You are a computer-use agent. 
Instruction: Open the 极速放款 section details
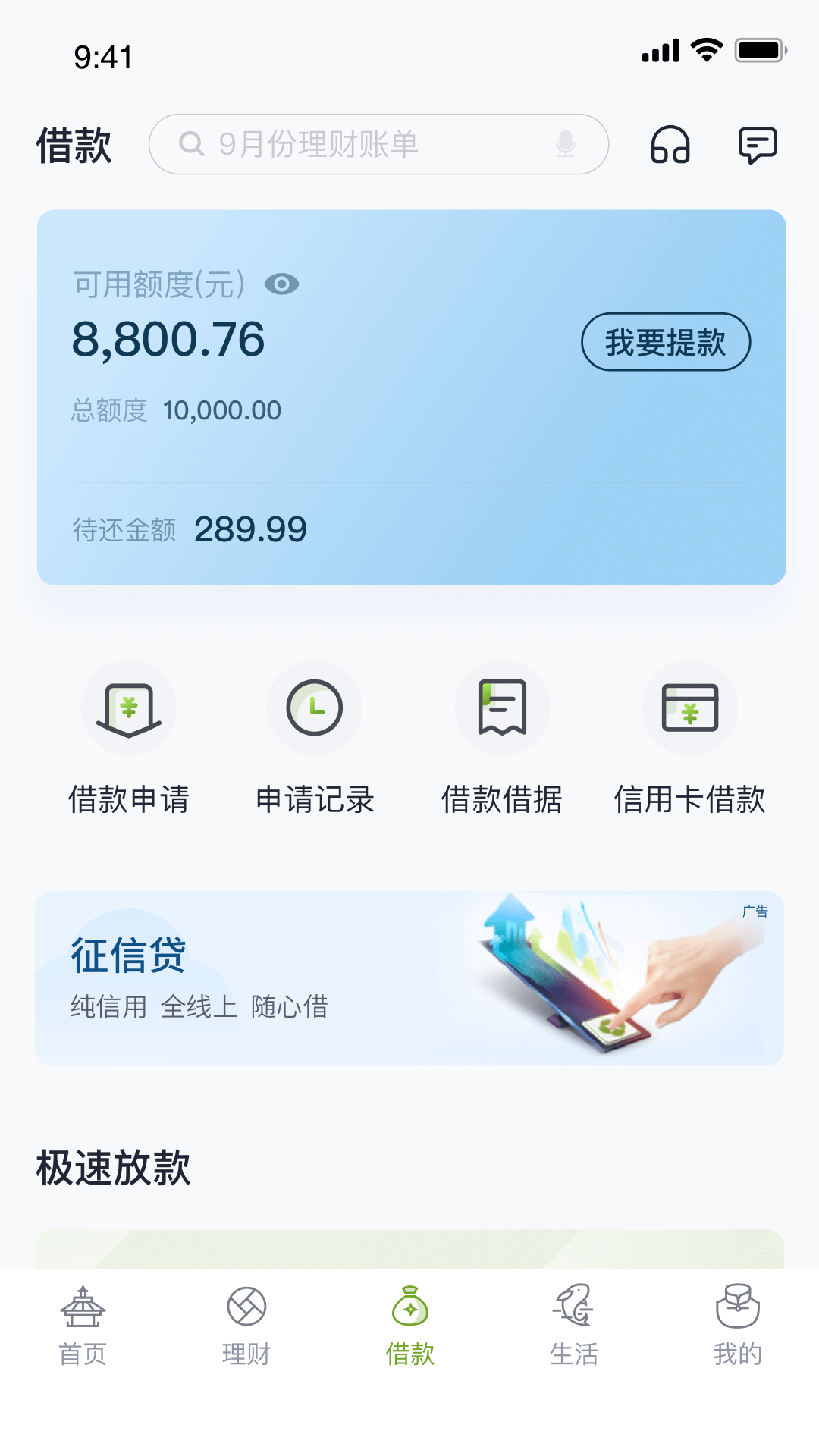click(114, 1169)
